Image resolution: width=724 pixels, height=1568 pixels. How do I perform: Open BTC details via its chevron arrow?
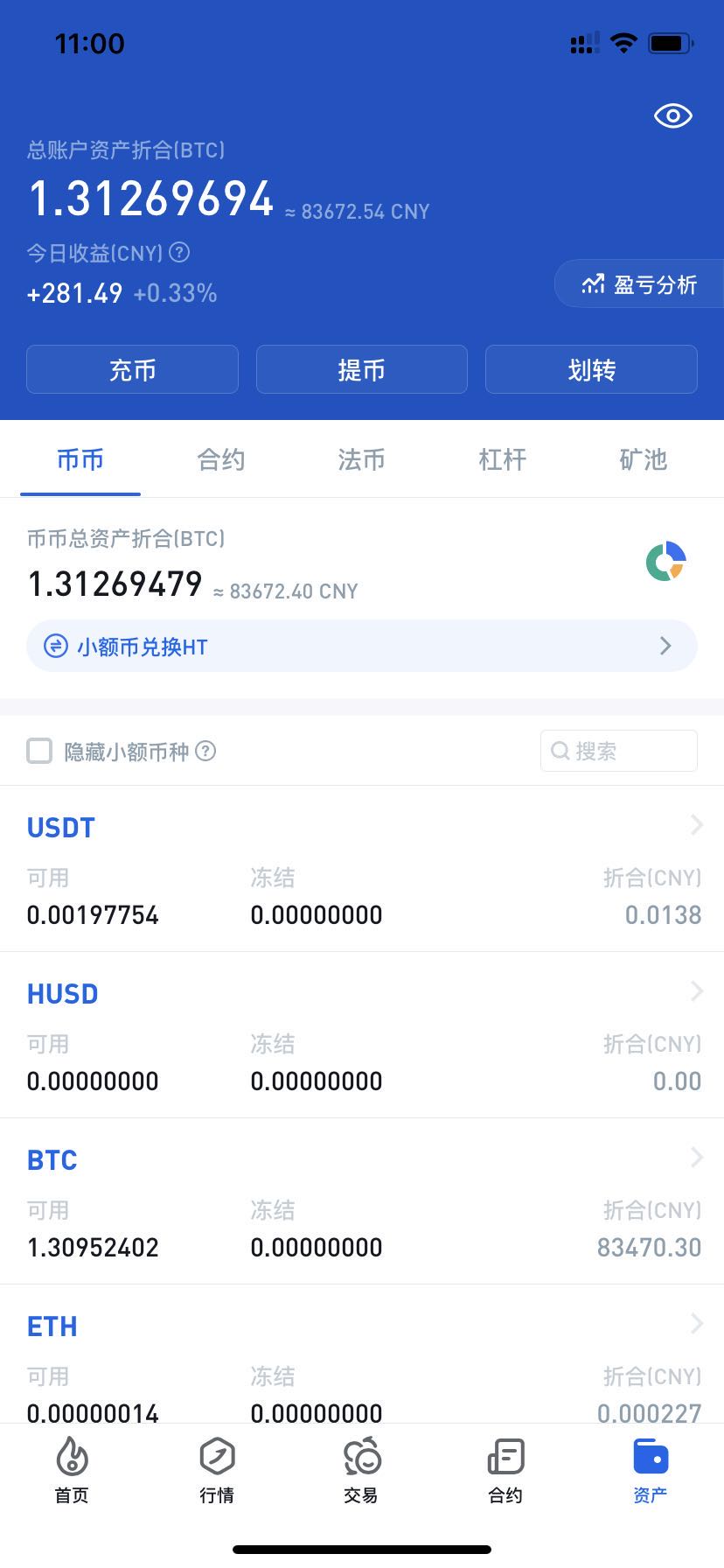click(695, 1157)
